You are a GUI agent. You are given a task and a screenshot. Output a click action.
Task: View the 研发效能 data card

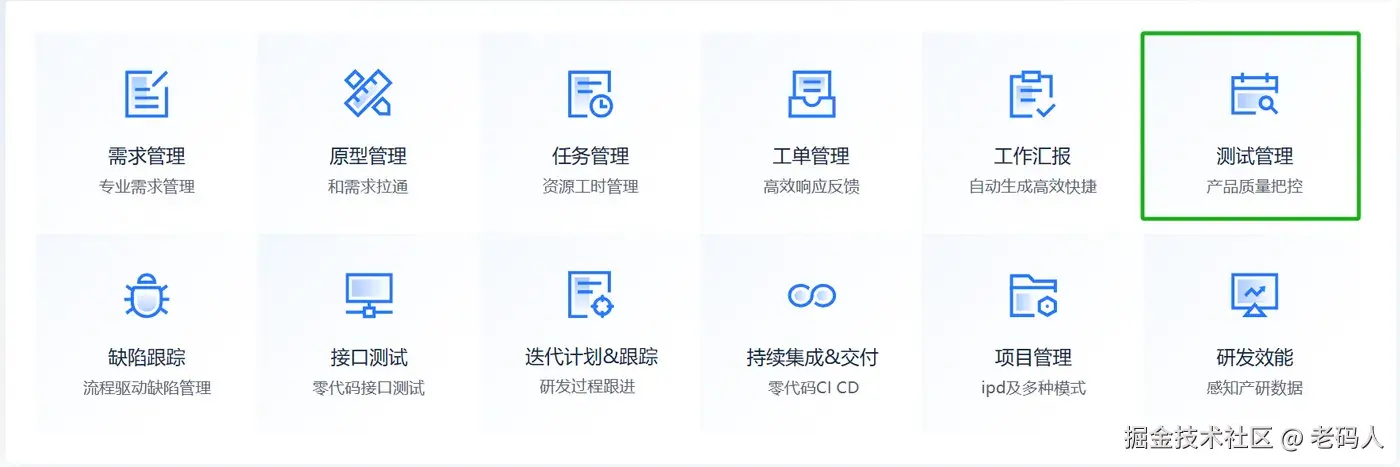pyautogui.click(x=1254, y=333)
